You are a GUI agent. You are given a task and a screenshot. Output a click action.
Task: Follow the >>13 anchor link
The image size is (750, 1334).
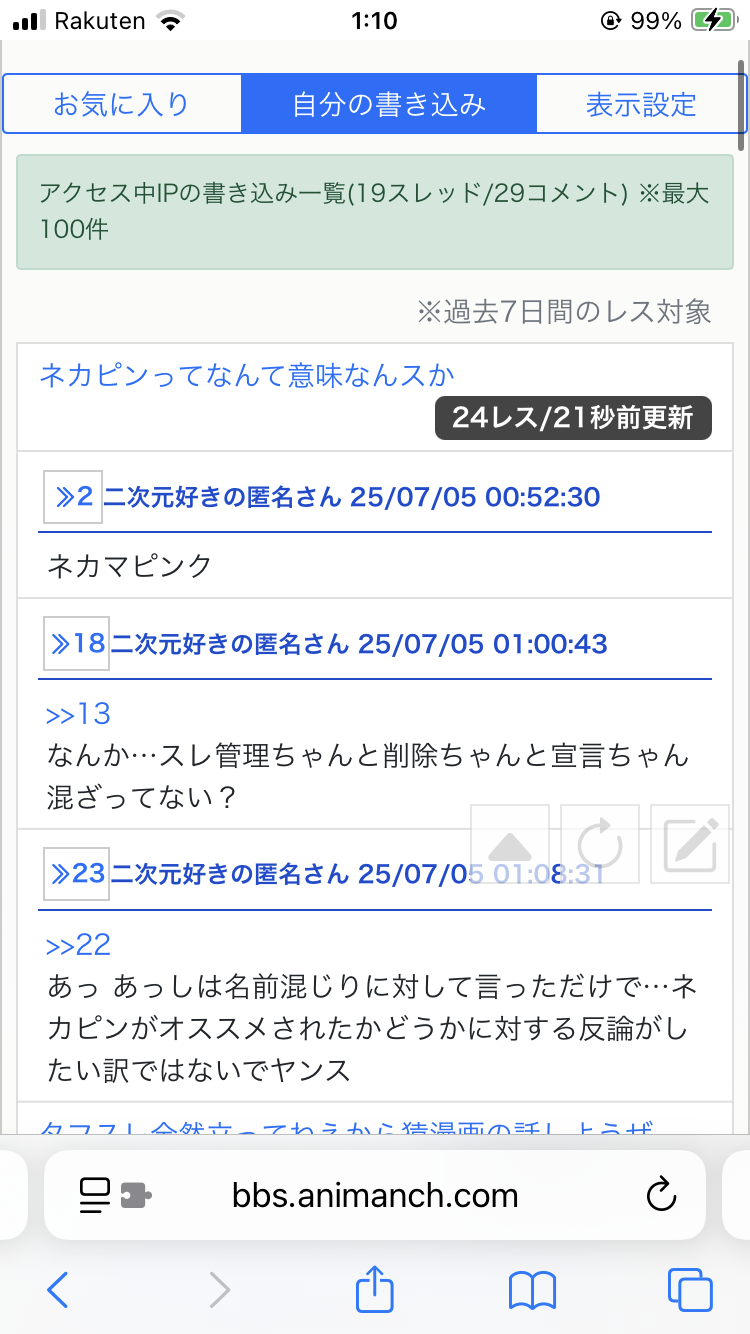(78, 714)
